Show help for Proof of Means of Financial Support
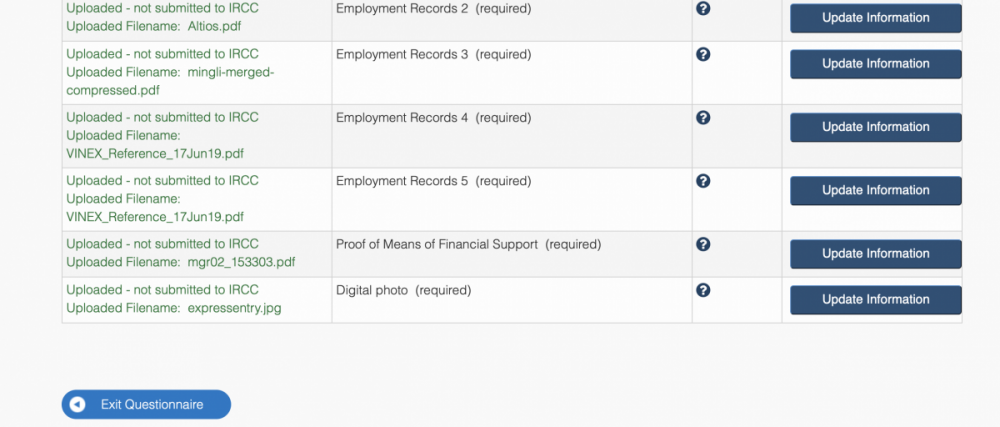1000x427 pixels. tap(703, 244)
